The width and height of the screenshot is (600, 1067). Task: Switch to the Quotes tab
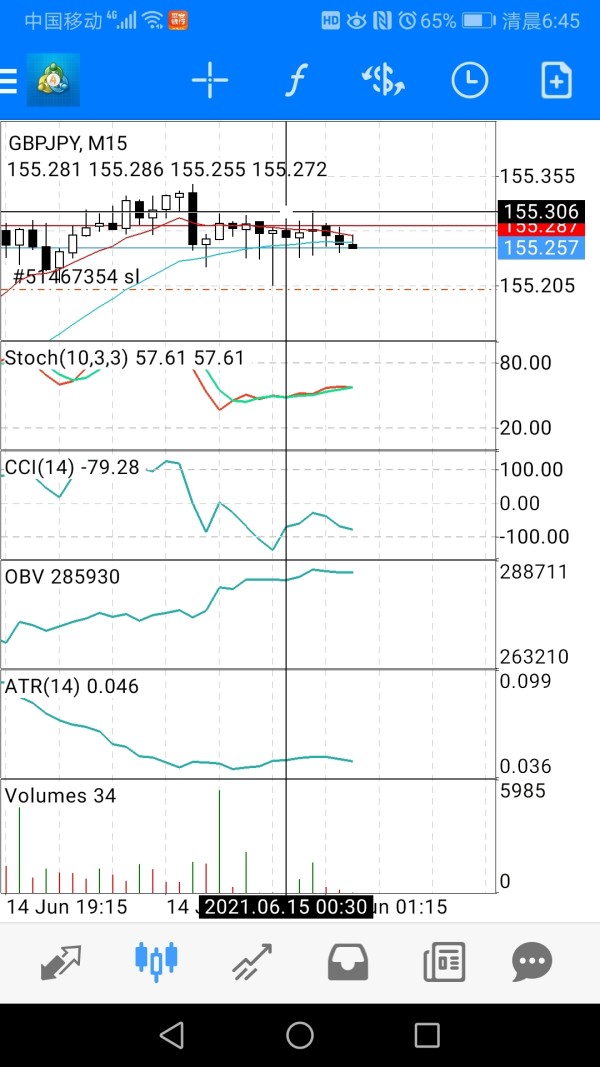[61, 962]
